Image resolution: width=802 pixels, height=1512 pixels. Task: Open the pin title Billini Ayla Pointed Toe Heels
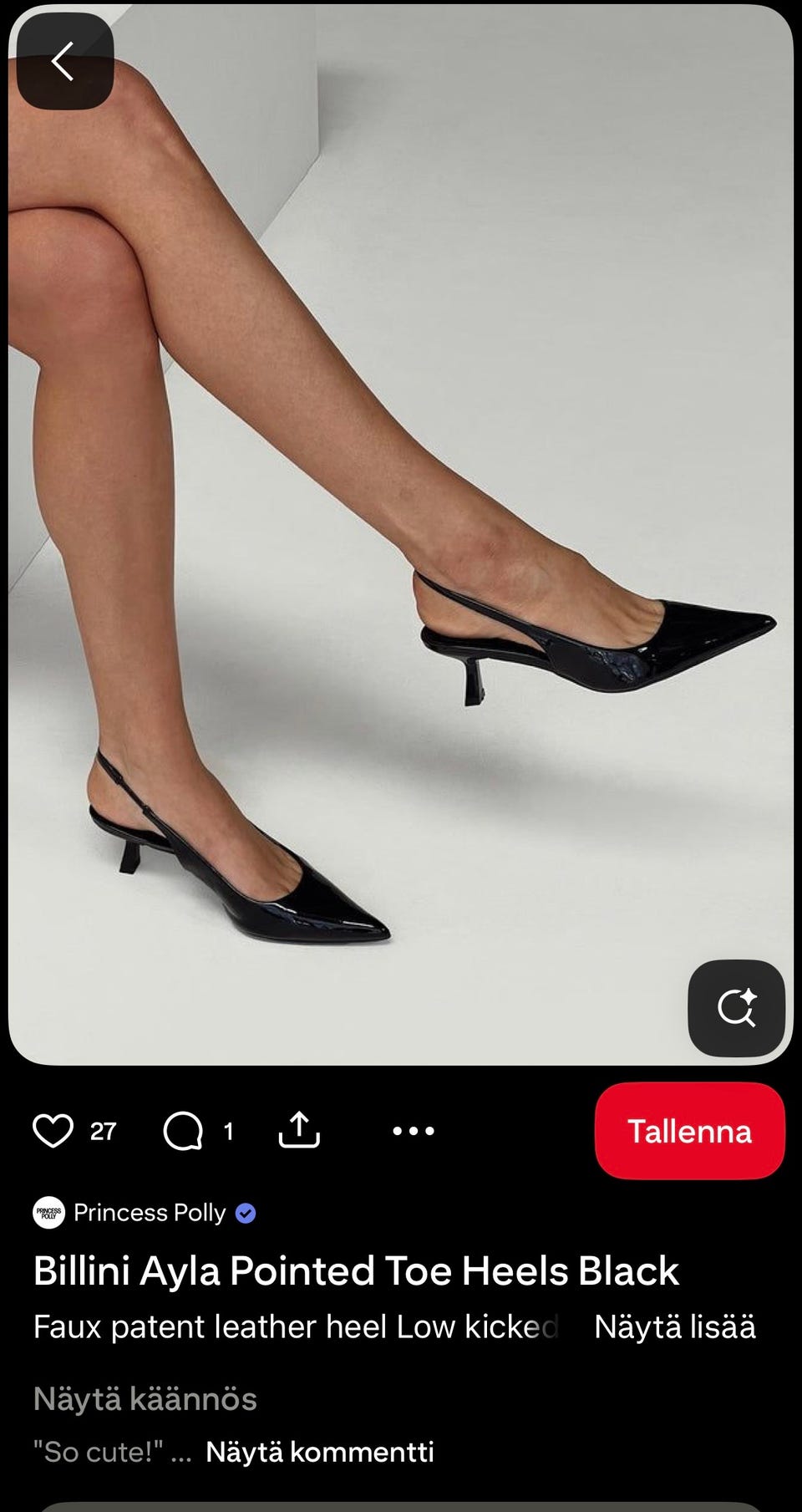pyautogui.click(x=355, y=1271)
